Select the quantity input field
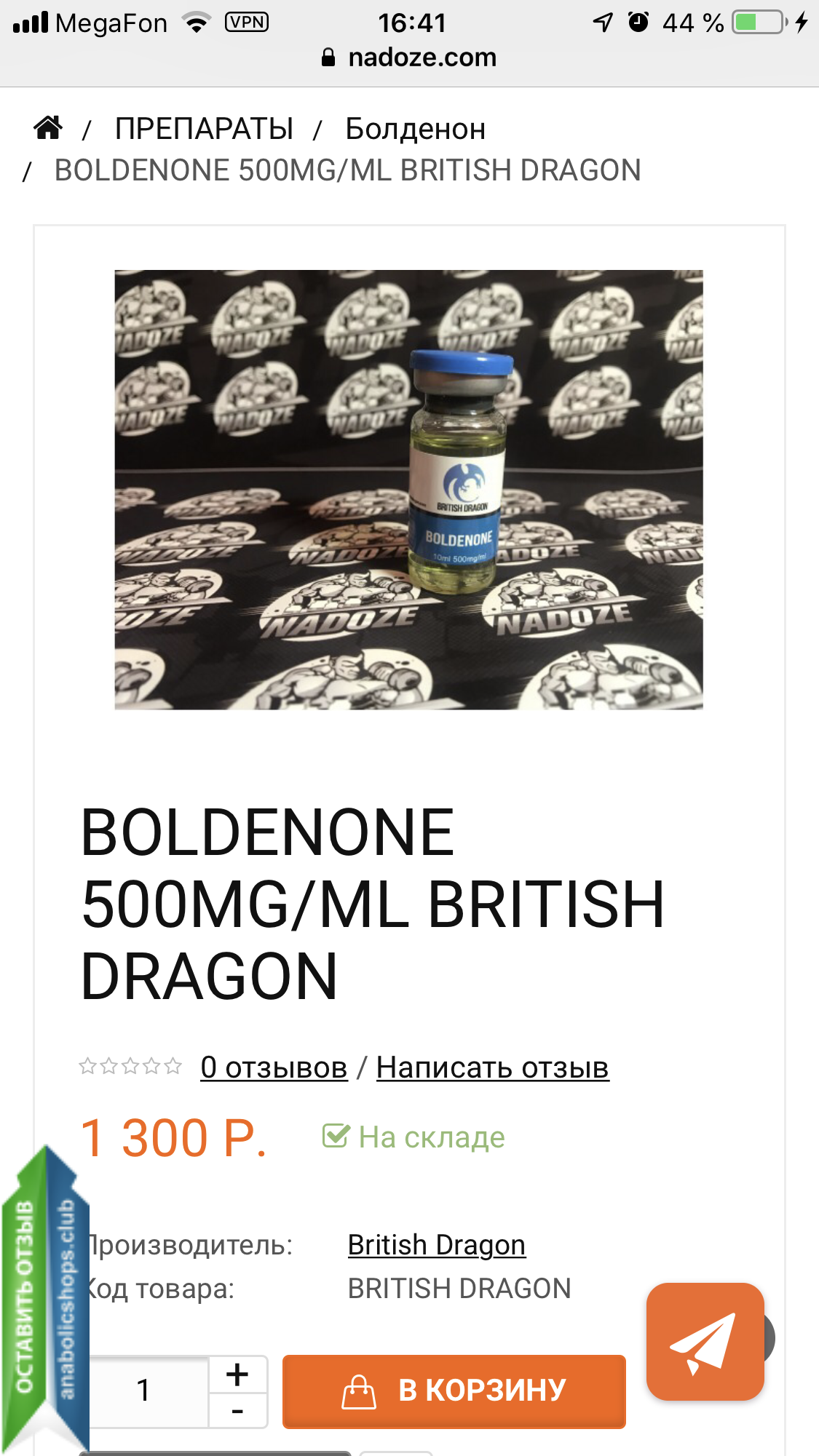 [146, 1391]
